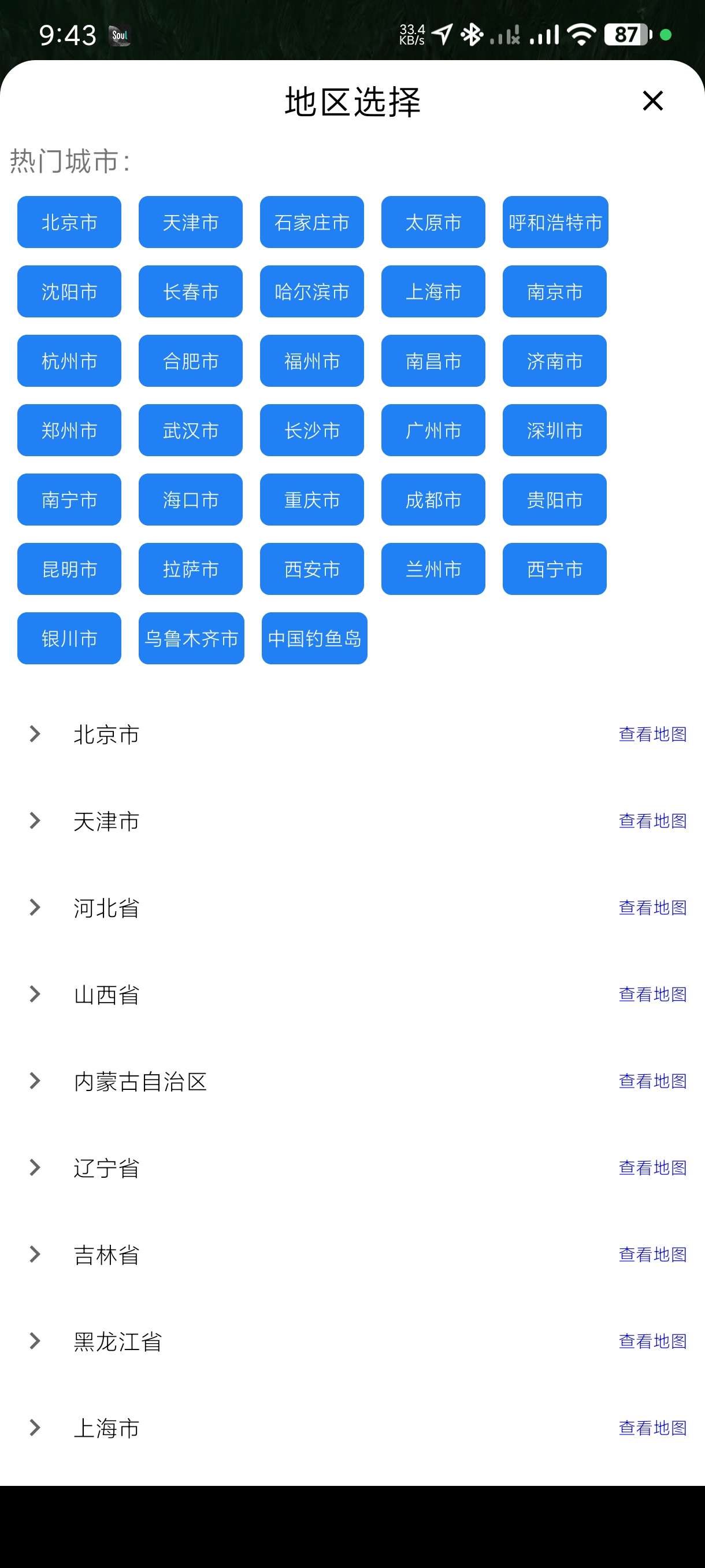The image size is (705, 1568).
Task: Pick the 乌鲁木齐市 chip
Action: (191, 638)
